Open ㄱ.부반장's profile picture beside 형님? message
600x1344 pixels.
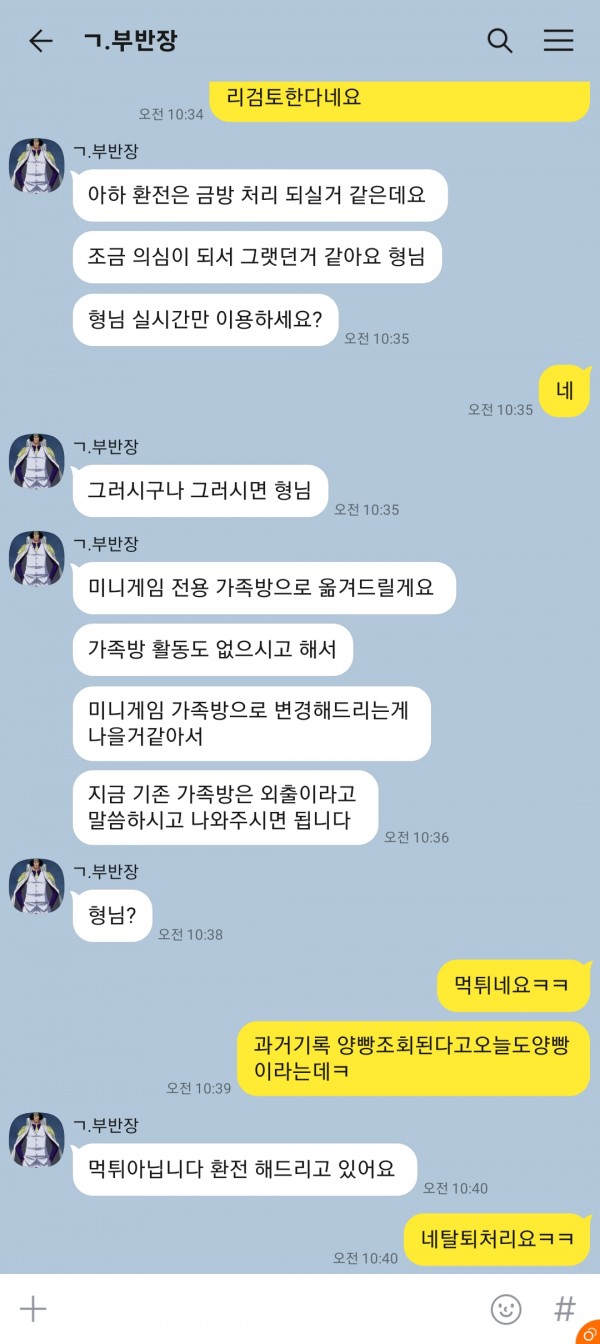coord(37,885)
